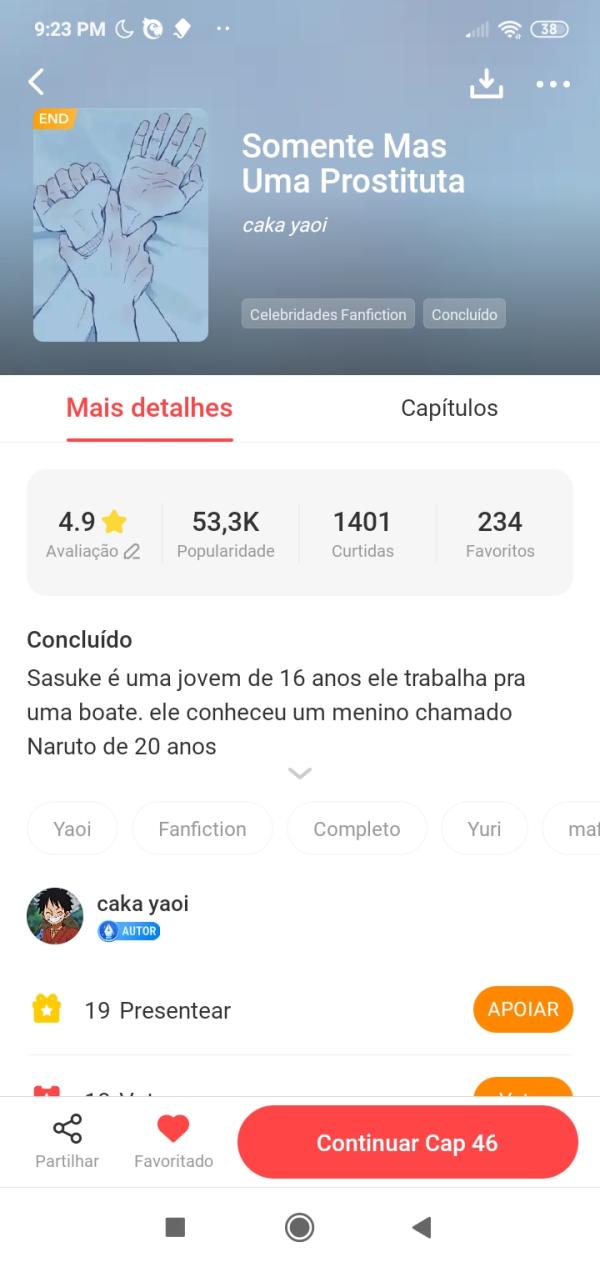
Task: Continue reading at Cap 46
Action: (407, 1143)
